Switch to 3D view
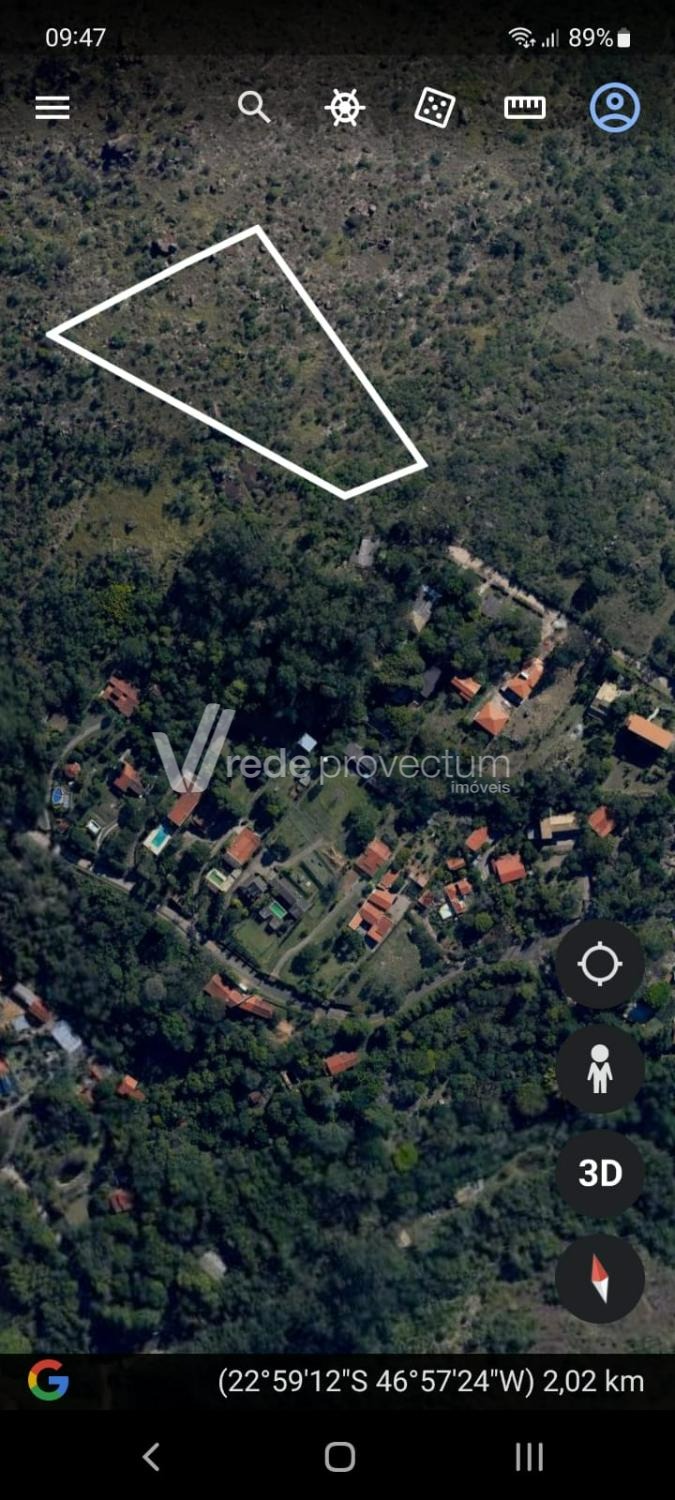 tap(600, 1174)
